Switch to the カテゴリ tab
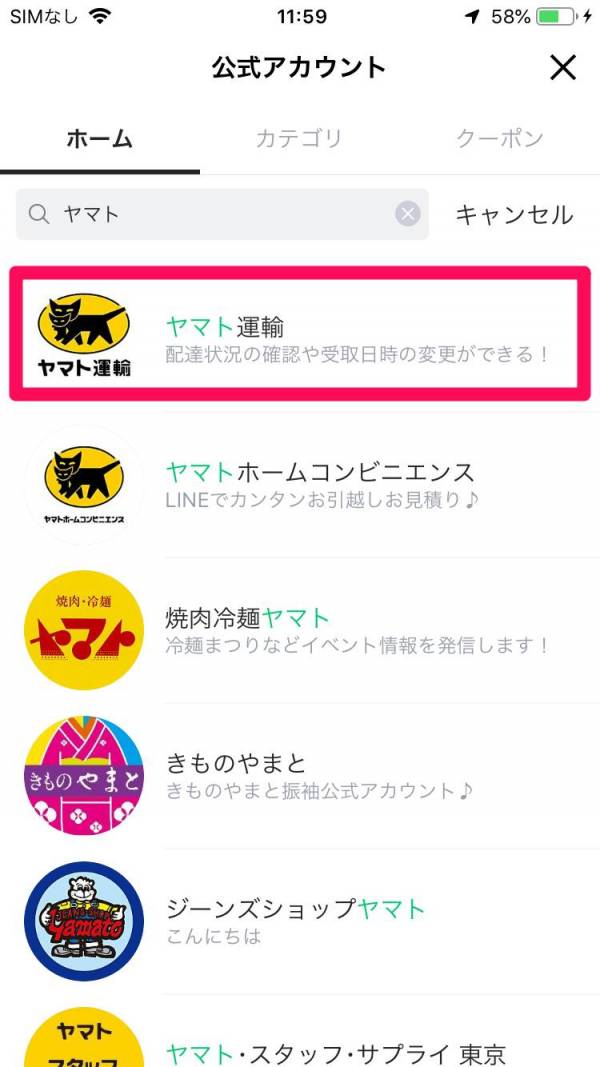Screen dimensions: 600x1067 299,139
